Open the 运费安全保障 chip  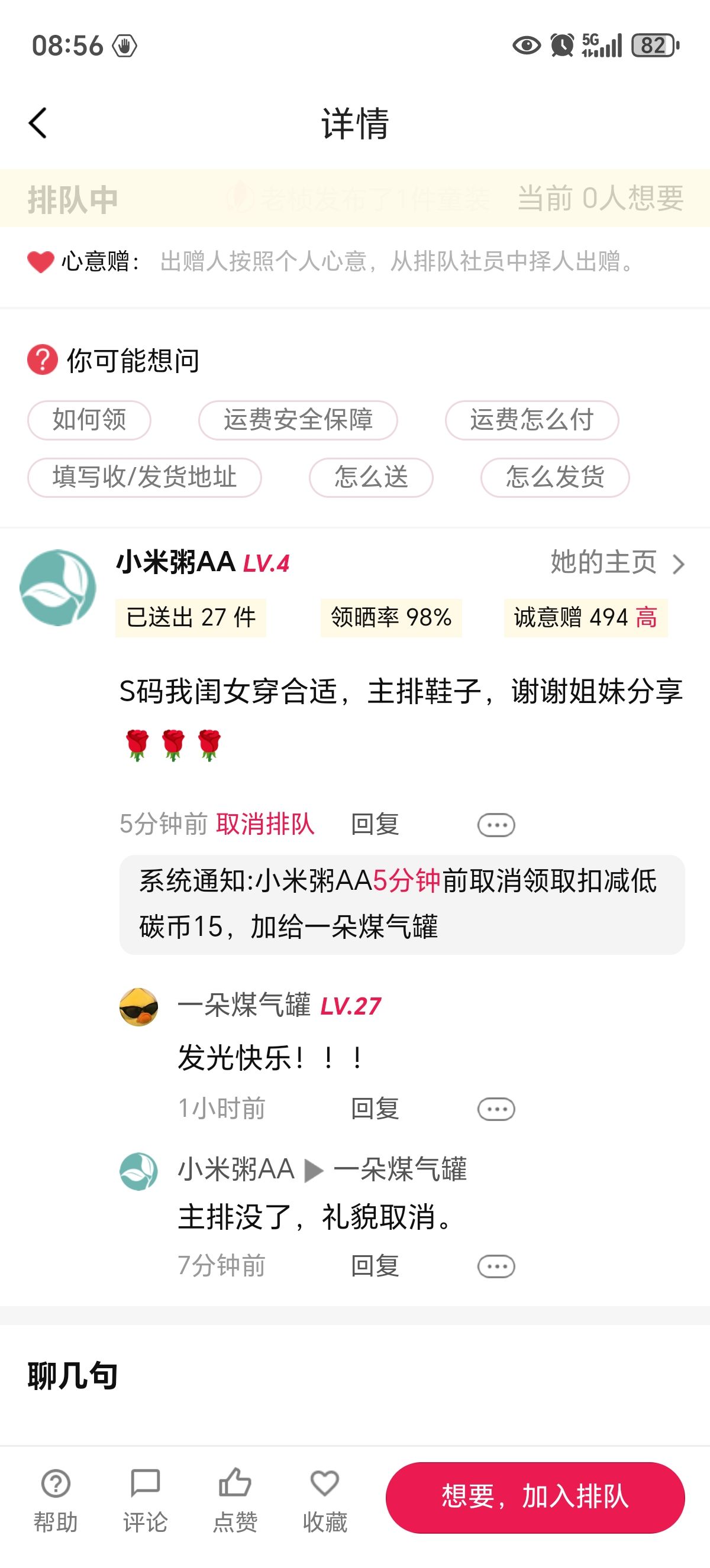(298, 420)
